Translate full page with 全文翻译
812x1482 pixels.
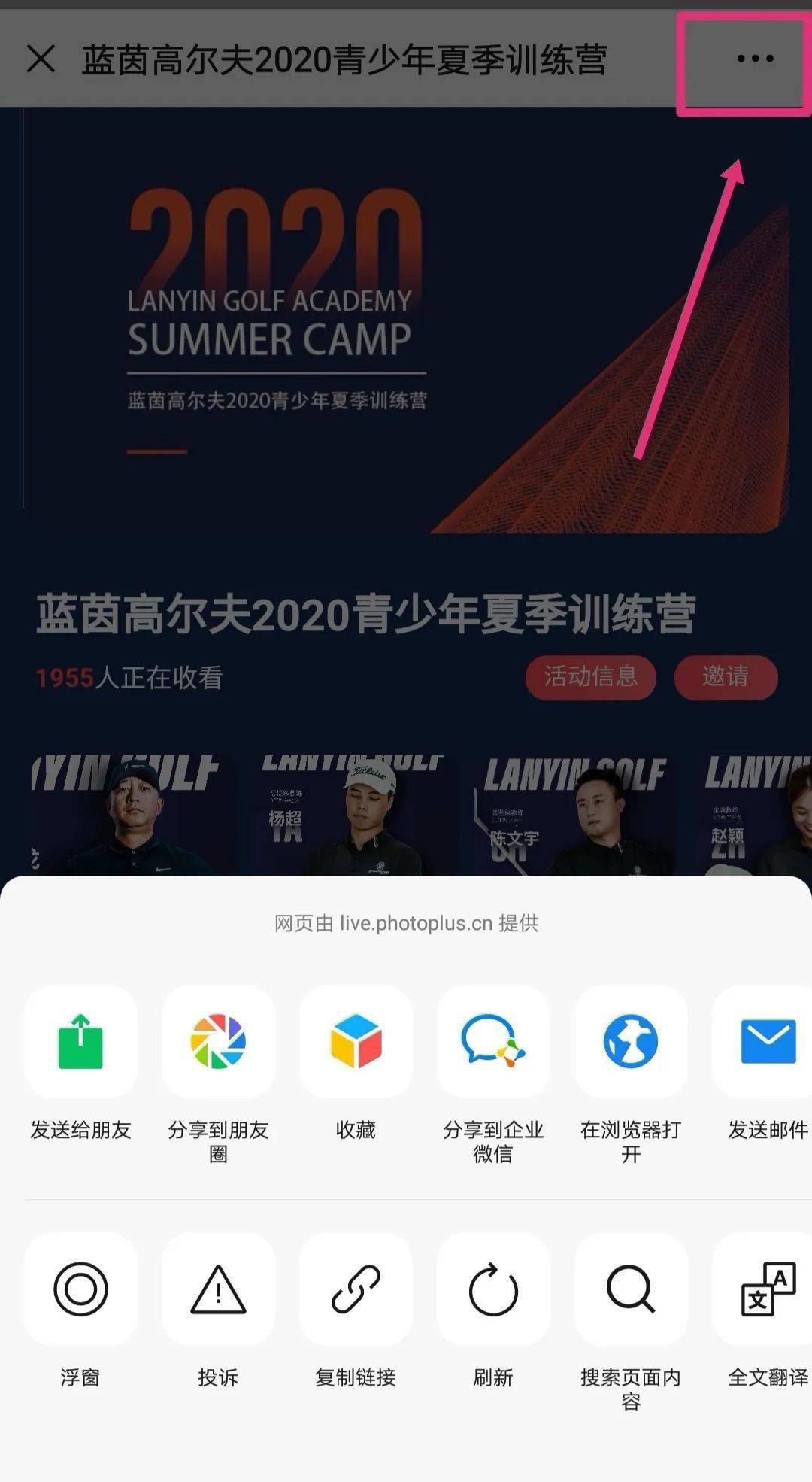coord(767,1289)
